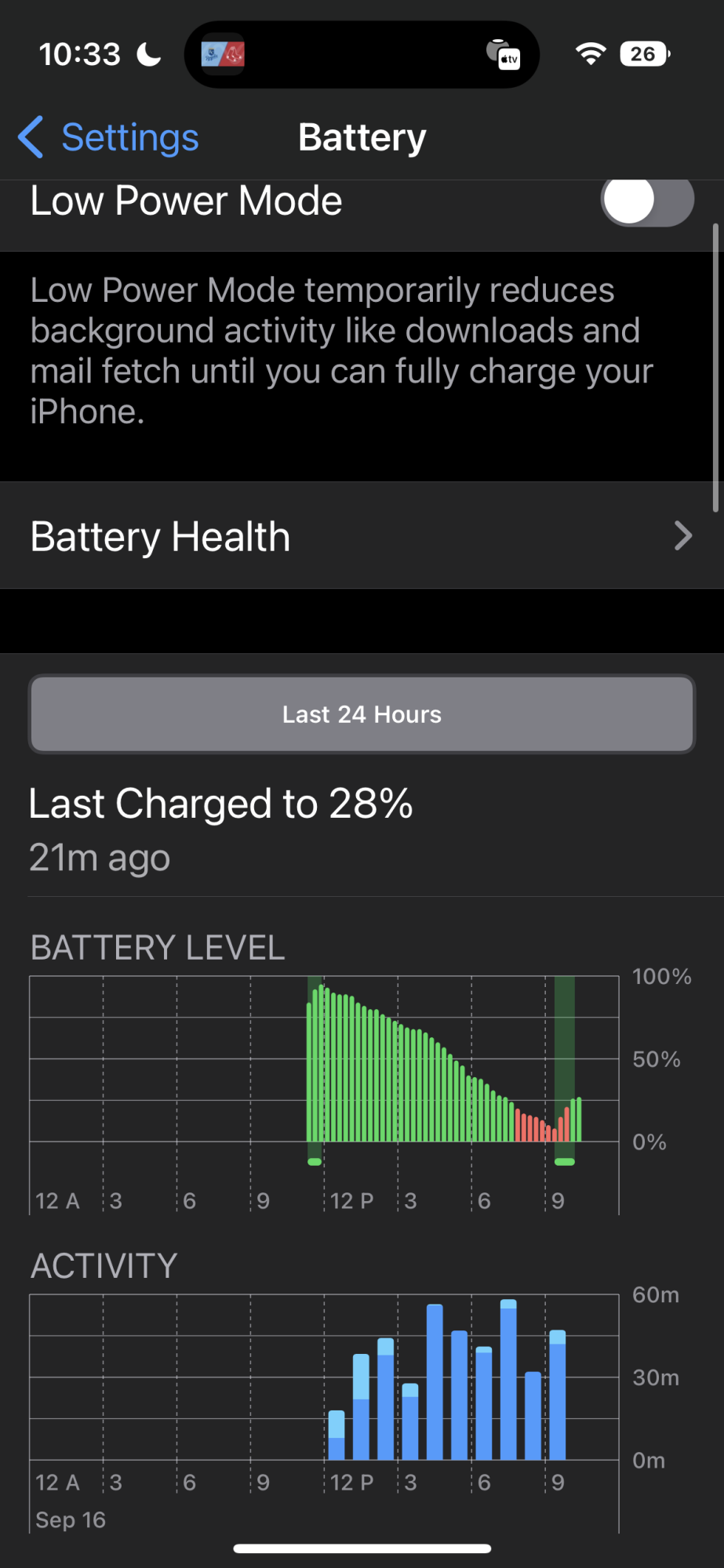Open Battery Health
This screenshot has width=724, height=1568.
coord(362,537)
